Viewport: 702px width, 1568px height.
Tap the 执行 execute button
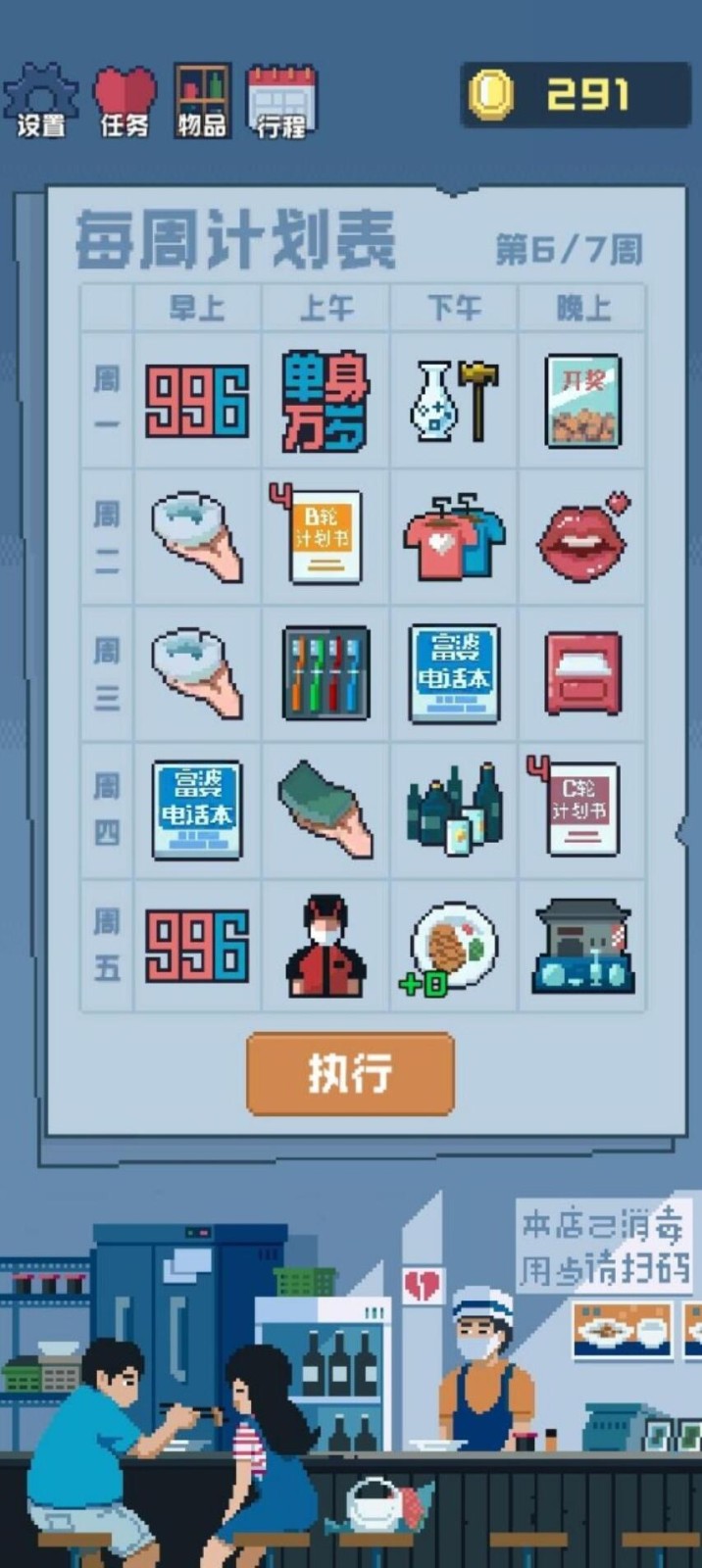(350, 1073)
